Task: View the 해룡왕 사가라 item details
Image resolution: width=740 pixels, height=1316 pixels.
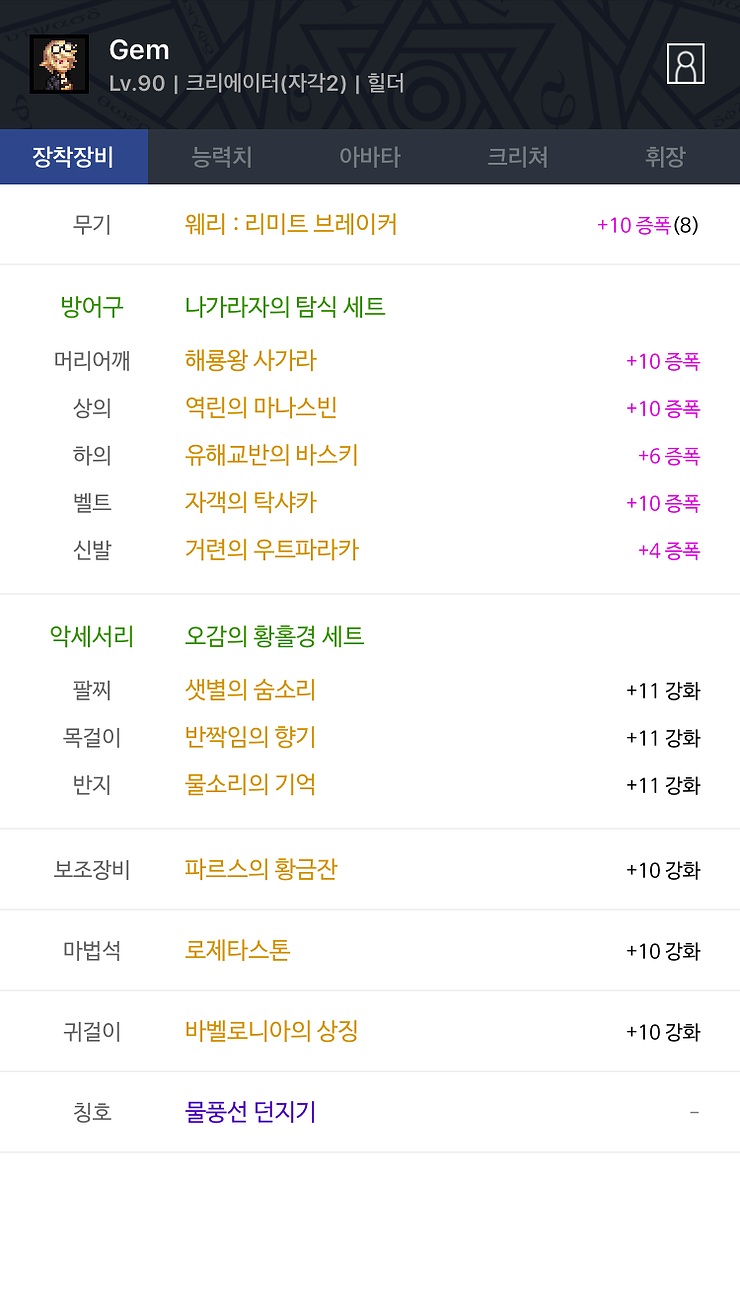Action: [x=251, y=360]
